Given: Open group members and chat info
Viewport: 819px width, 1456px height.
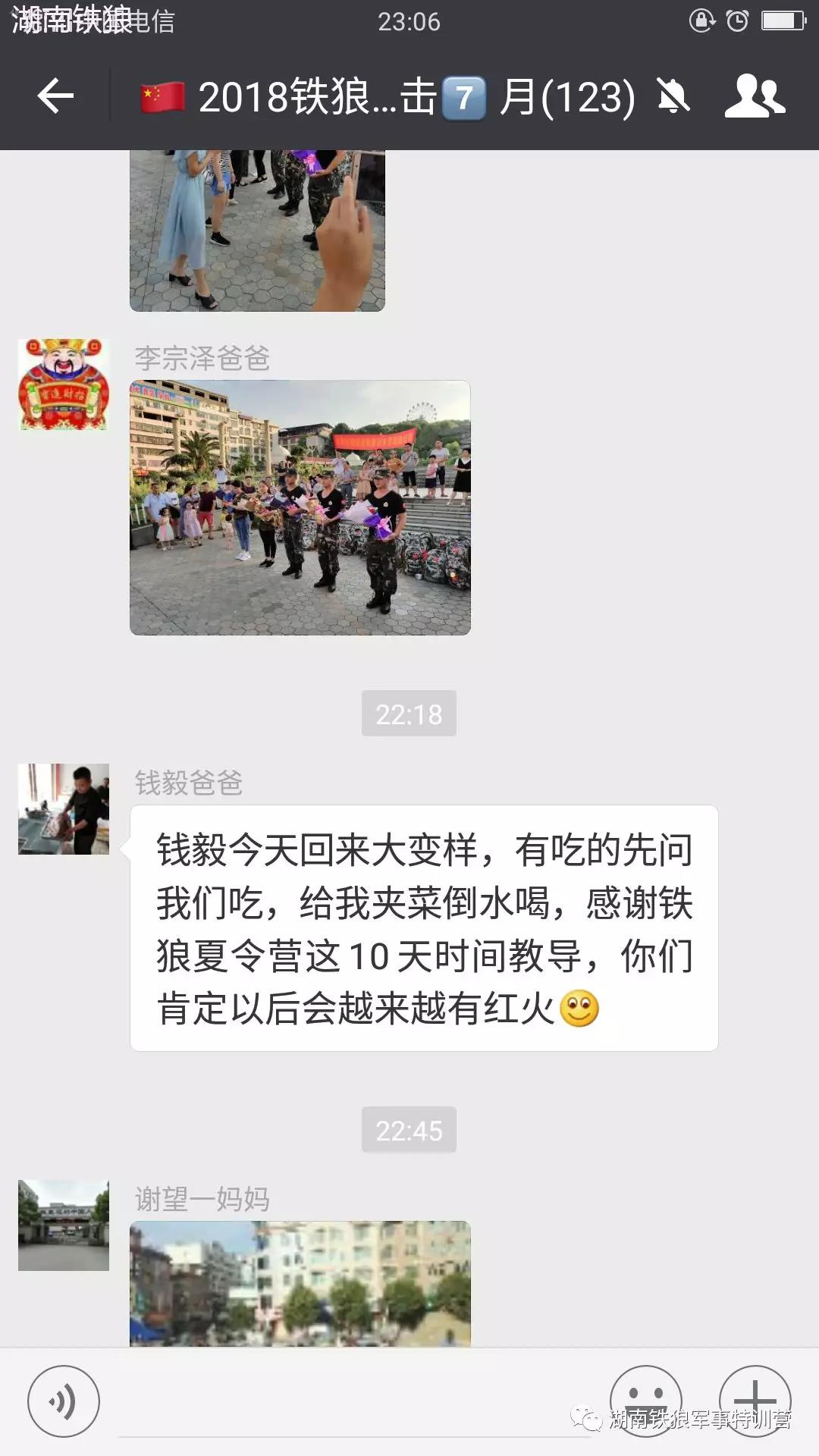Looking at the screenshot, I should point(755,96).
